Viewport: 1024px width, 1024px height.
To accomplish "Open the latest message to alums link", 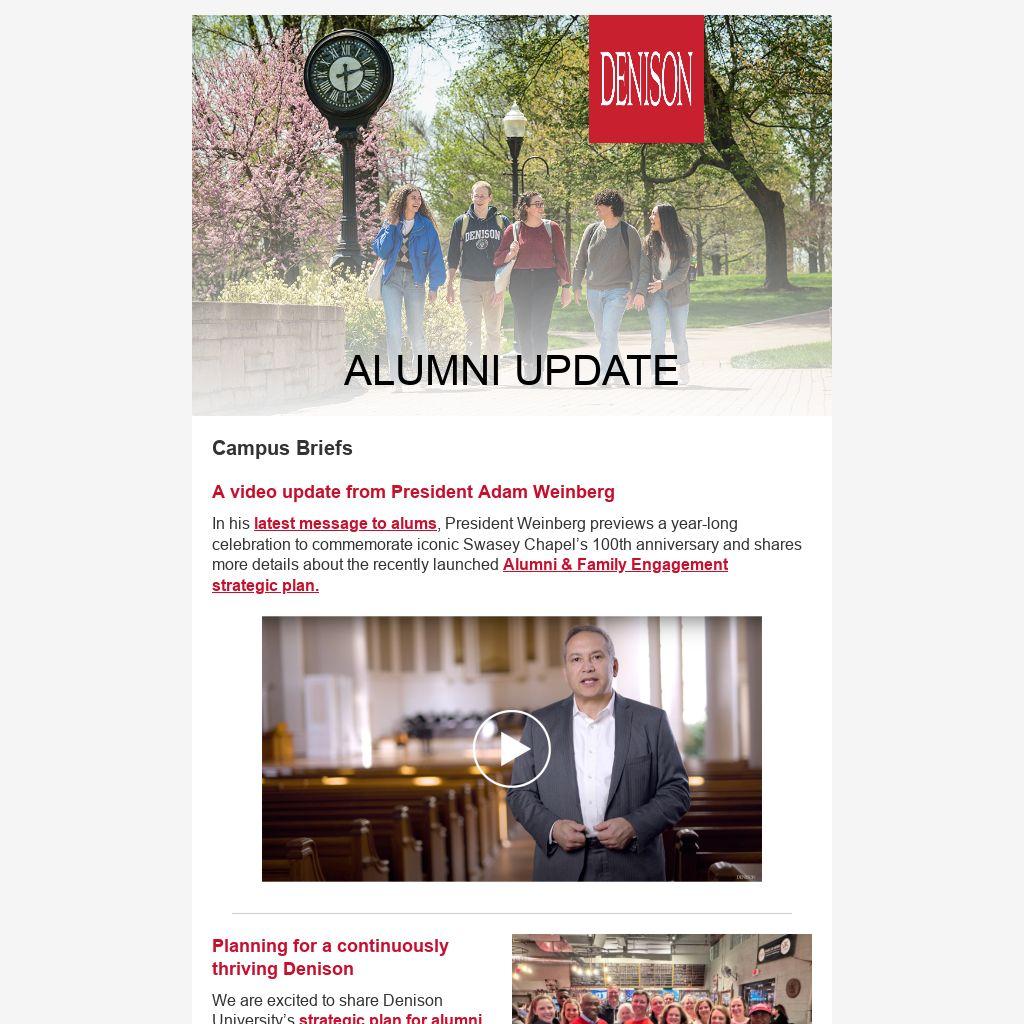I will tap(345, 524).
